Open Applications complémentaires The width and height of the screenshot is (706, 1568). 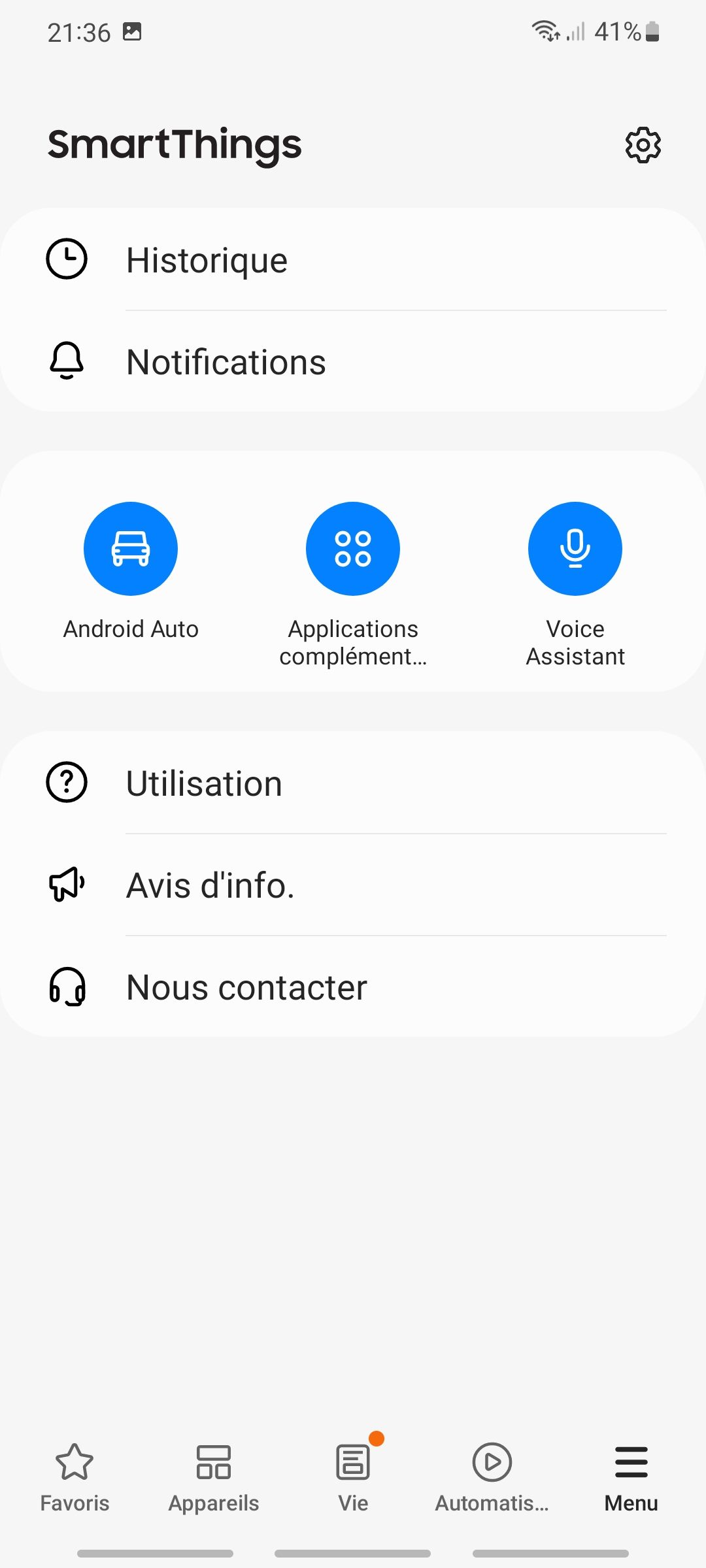tap(353, 549)
